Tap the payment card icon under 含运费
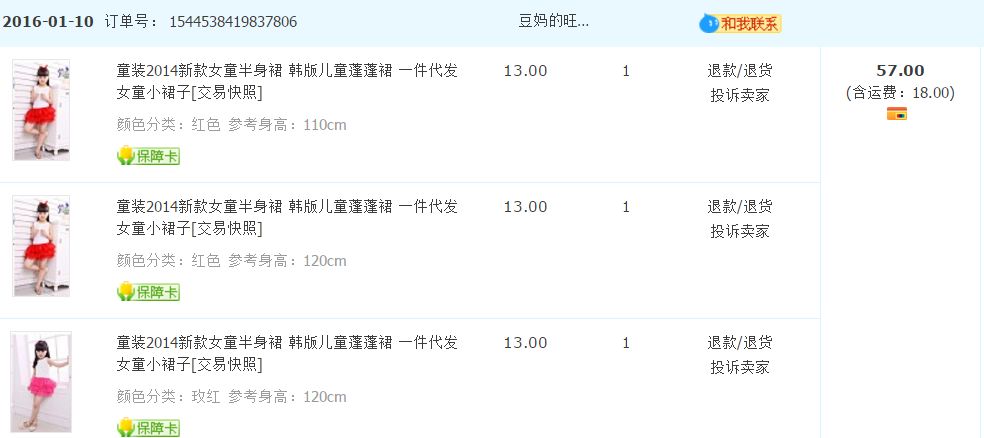 [897, 114]
